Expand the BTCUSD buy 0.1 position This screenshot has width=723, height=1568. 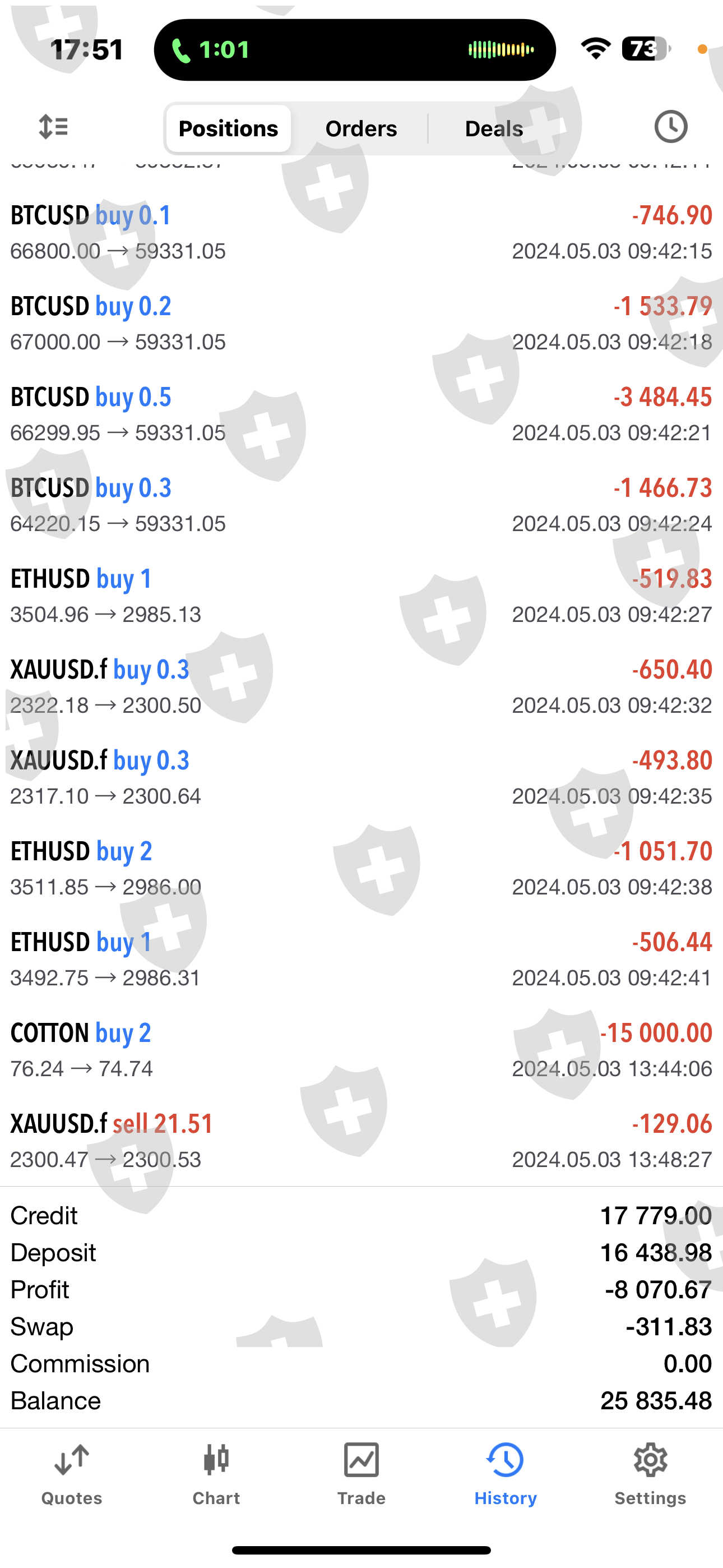coord(361,233)
